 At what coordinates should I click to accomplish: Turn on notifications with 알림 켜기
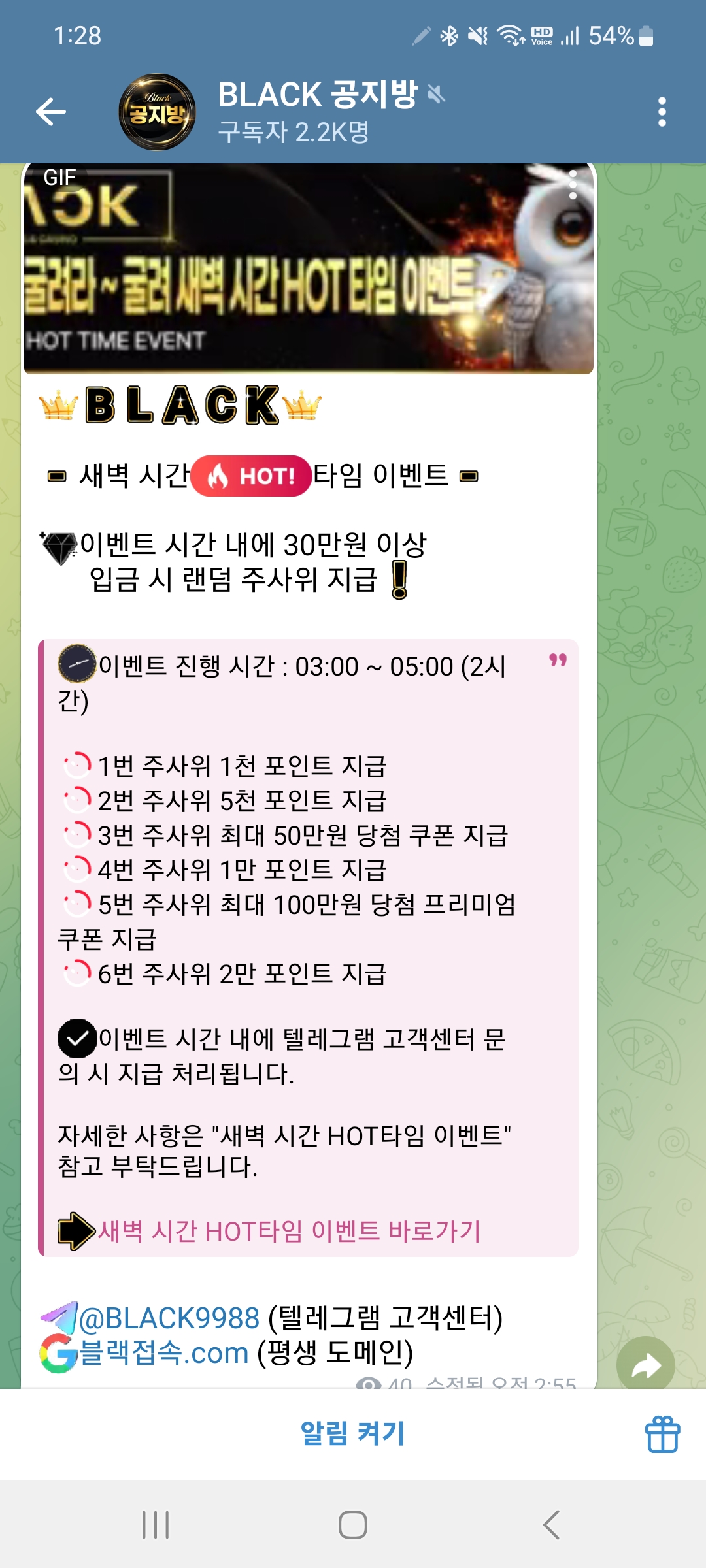(x=353, y=1433)
